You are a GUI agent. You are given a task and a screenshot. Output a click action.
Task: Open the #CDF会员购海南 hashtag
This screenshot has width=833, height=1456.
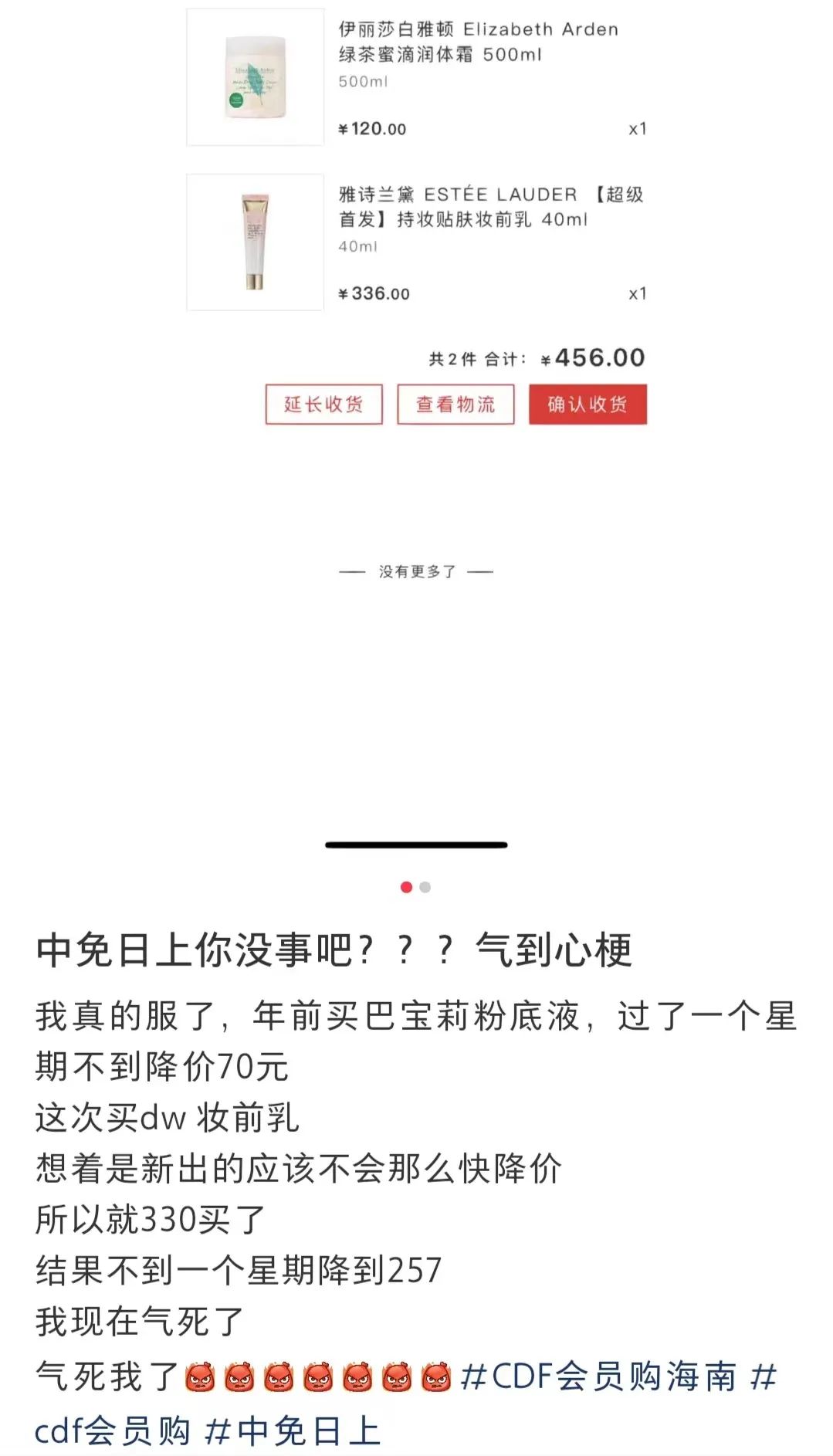click(x=598, y=1376)
